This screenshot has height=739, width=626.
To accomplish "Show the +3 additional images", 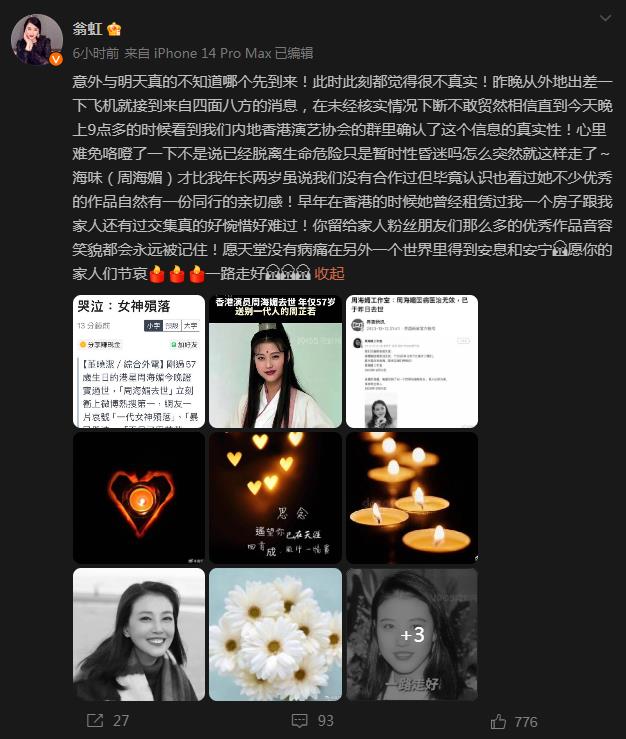I will [411, 634].
